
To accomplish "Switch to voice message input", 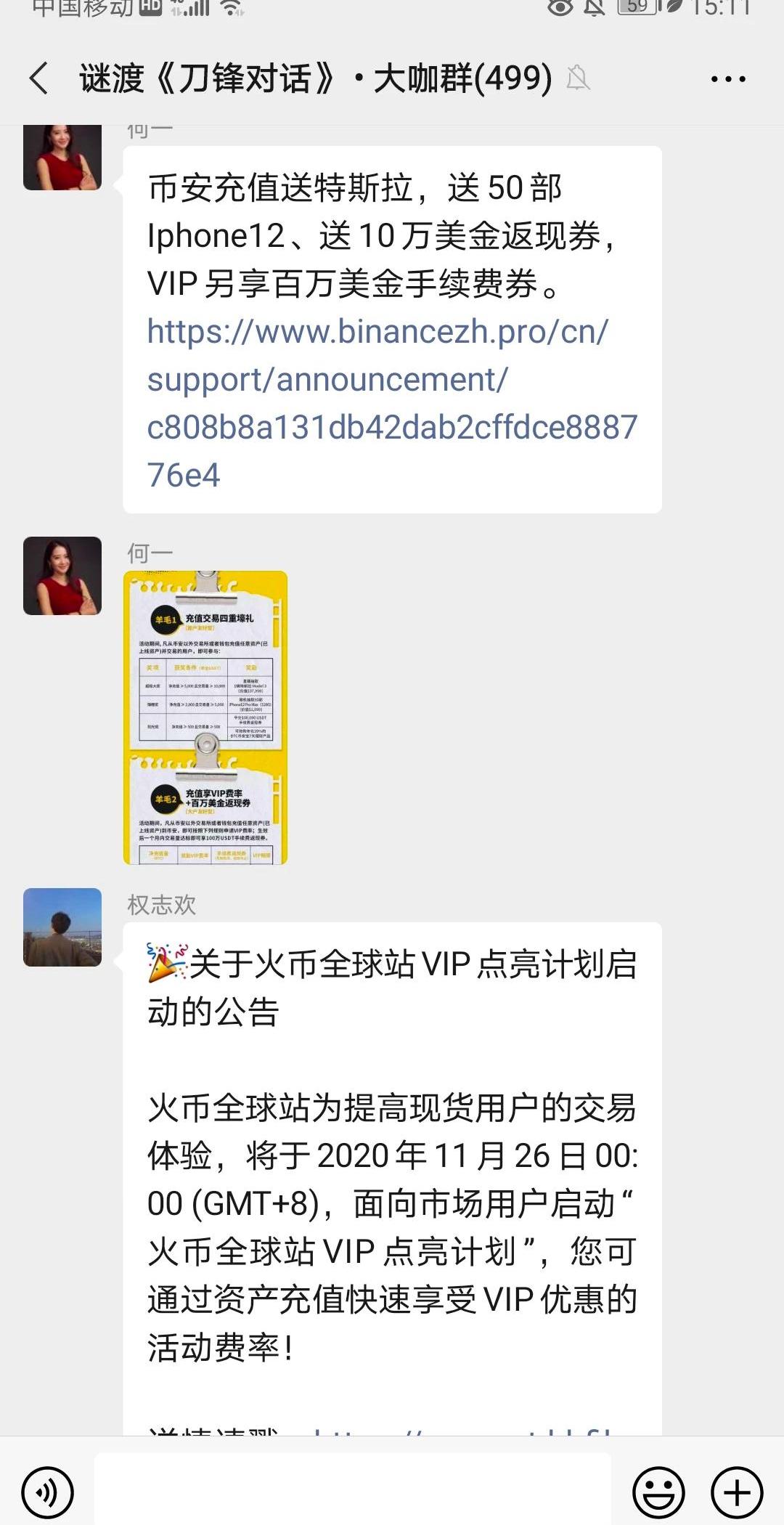I will point(48,1492).
